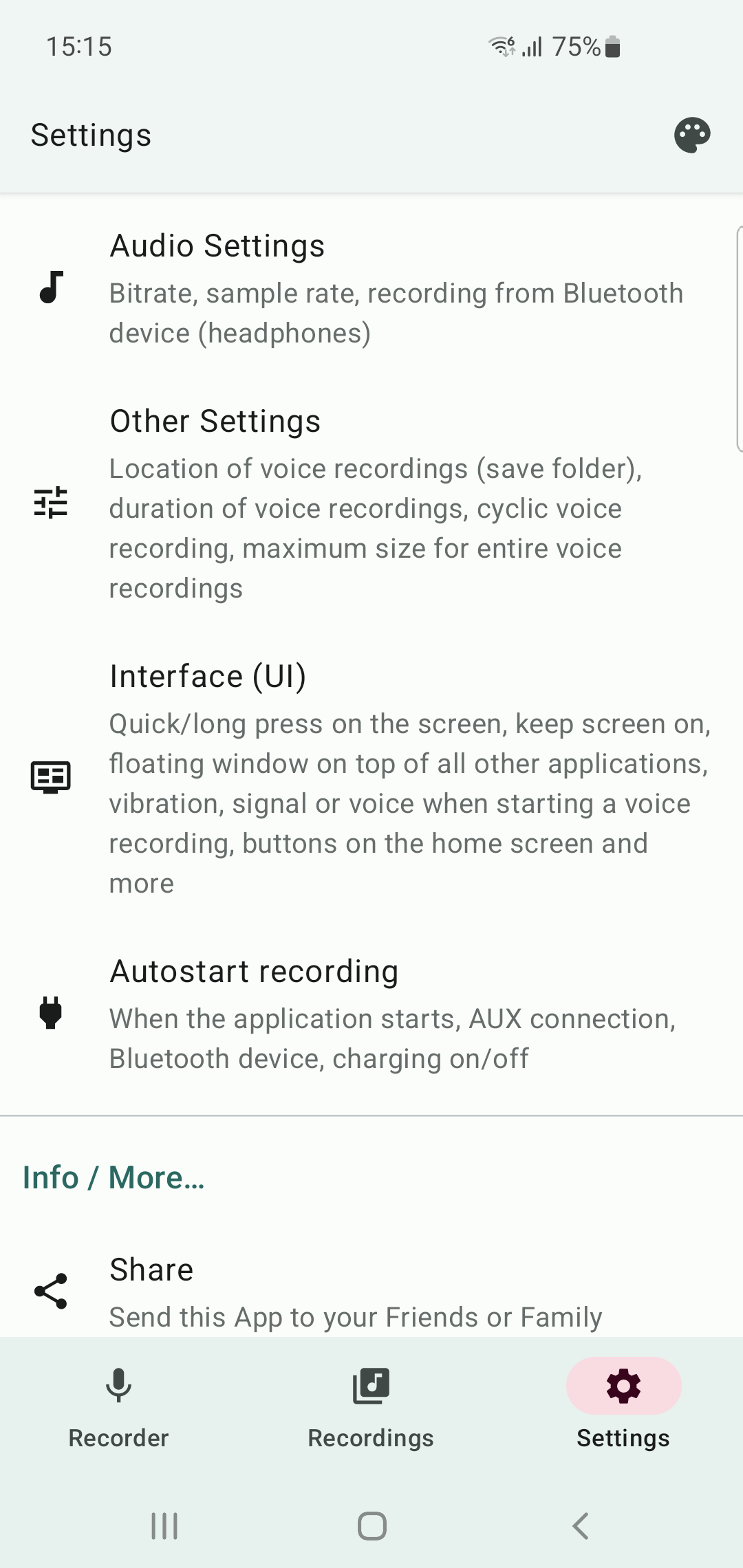Share this app with friends
Viewport: 743px width, 1568px height.
371,1292
